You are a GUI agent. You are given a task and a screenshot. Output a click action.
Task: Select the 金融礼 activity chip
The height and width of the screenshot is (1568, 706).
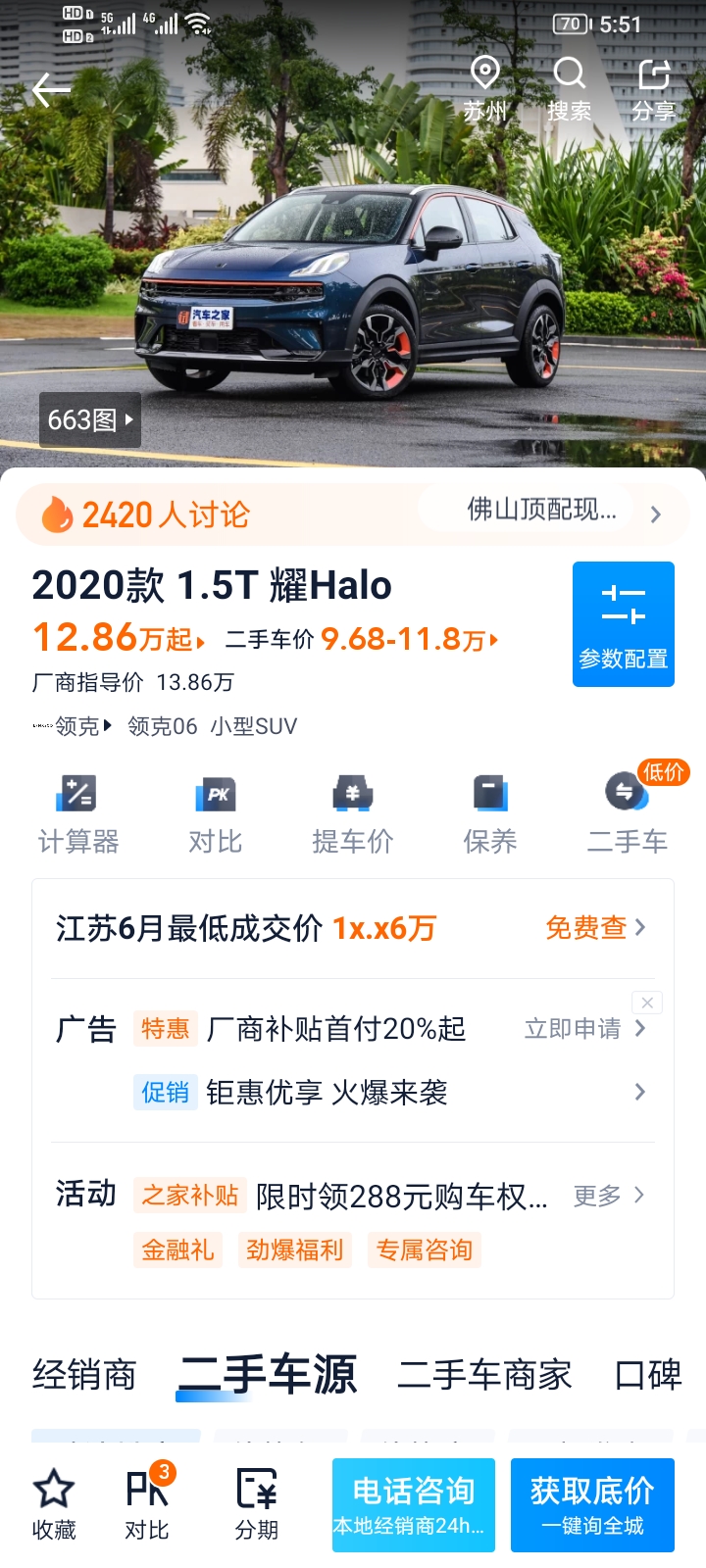pyautogui.click(x=177, y=1249)
